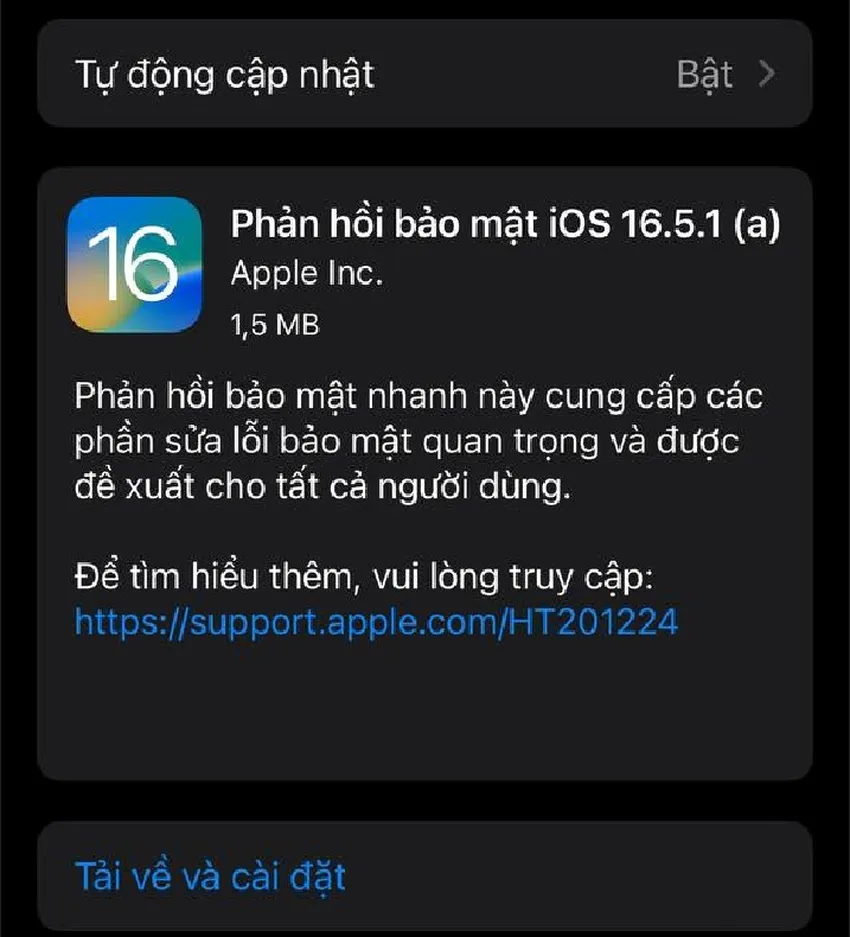Open automatic update options via disclosure arrow
The width and height of the screenshot is (850, 937).
766,74
